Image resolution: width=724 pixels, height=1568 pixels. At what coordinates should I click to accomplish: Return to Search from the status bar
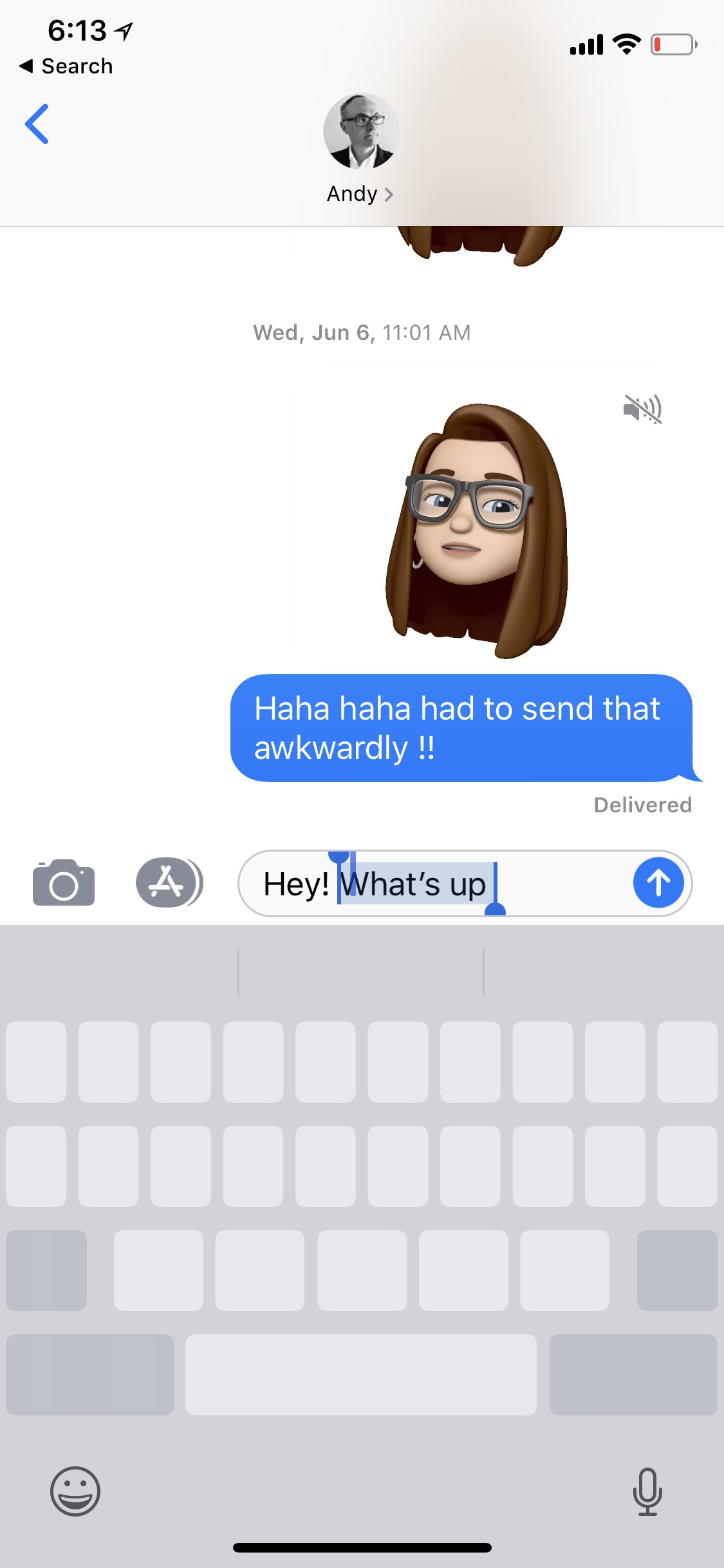66,66
